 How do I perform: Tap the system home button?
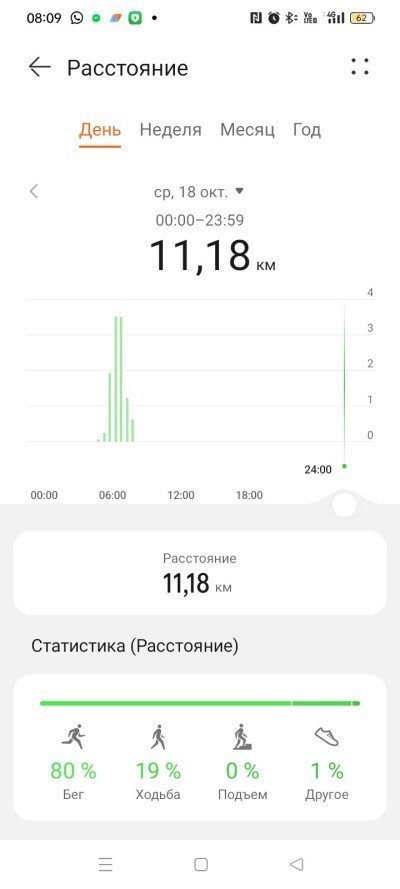point(201,864)
